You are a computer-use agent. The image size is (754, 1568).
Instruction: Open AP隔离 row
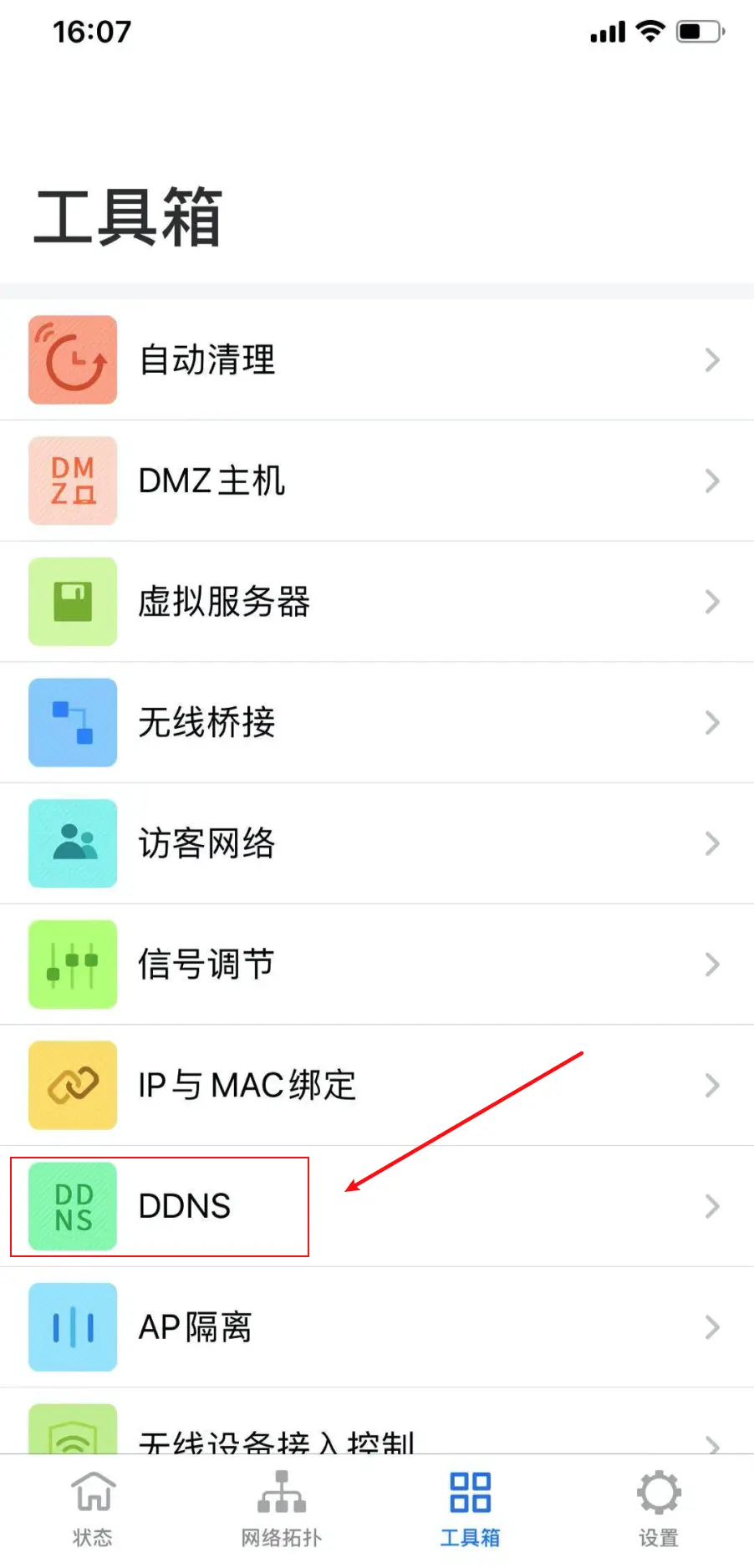pyautogui.click(x=376, y=1327)
